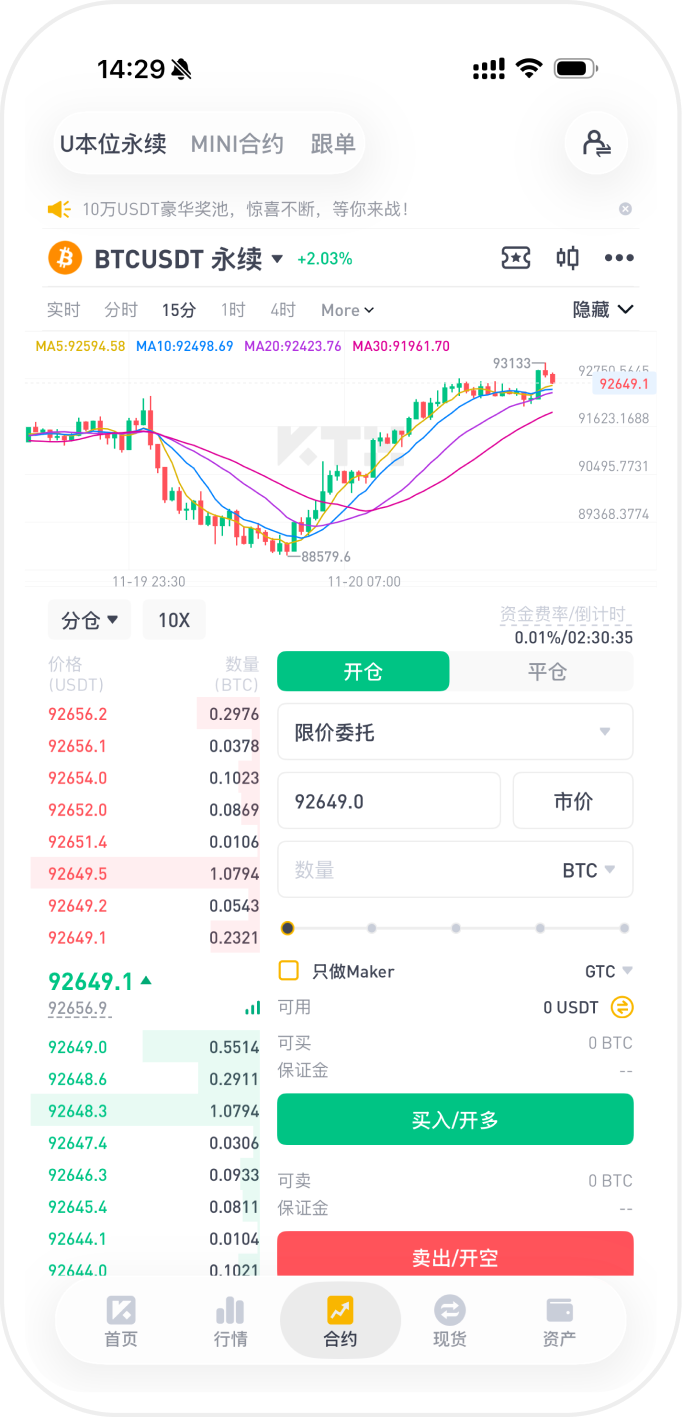Go to the 行情 markets tab
Viewport: 682px width, 1418px height.
[x=230, y=1320]
